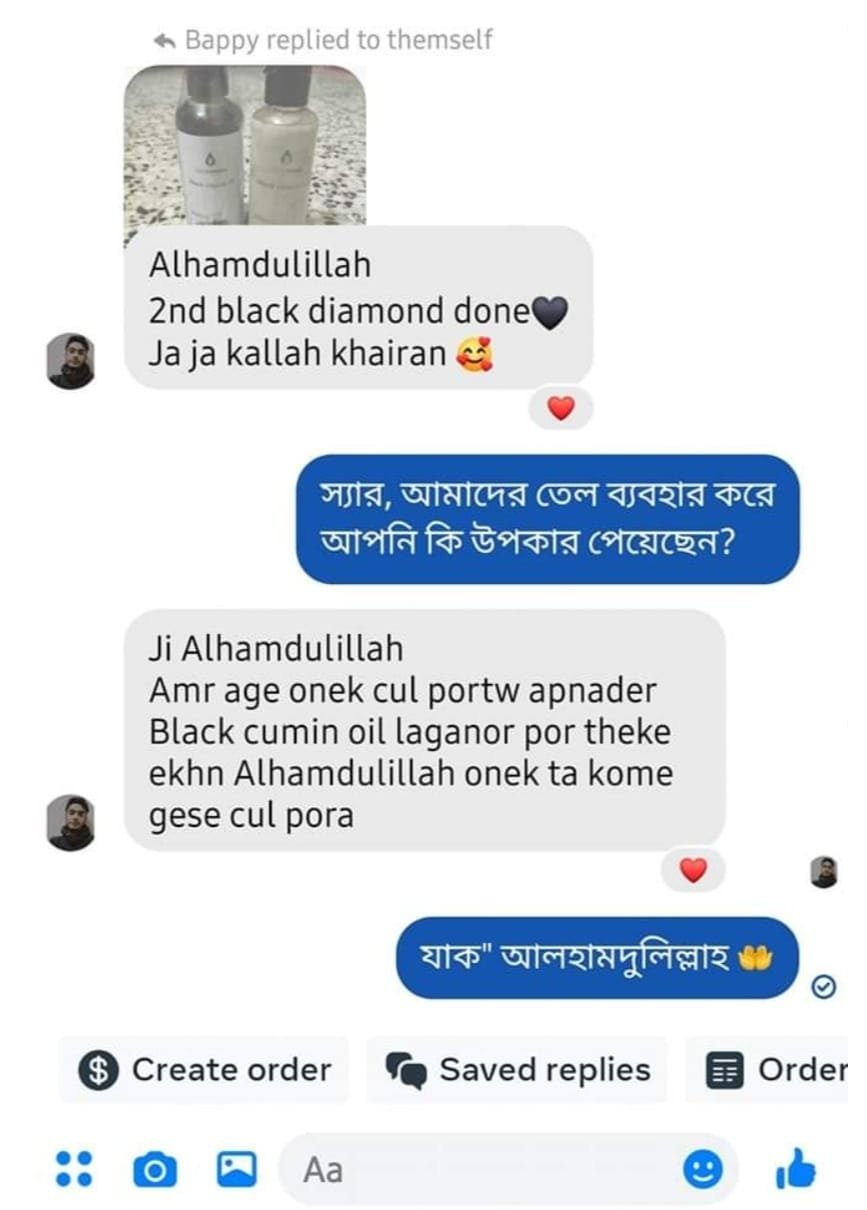The image size is (867, 1210).
Task: Tap Create order button
Action: click(x=205, y=1070)
